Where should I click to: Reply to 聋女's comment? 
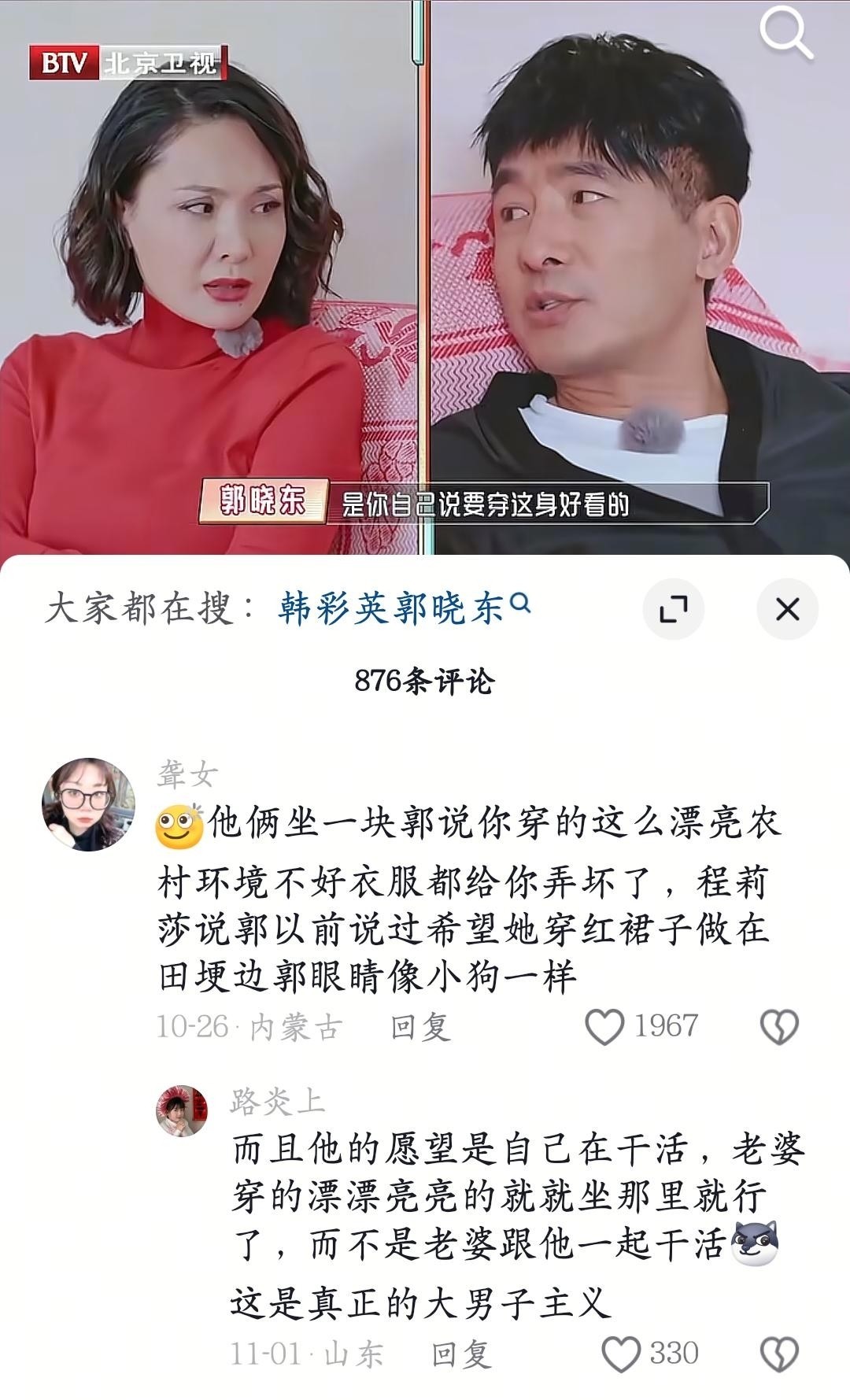click(420, 1027)
